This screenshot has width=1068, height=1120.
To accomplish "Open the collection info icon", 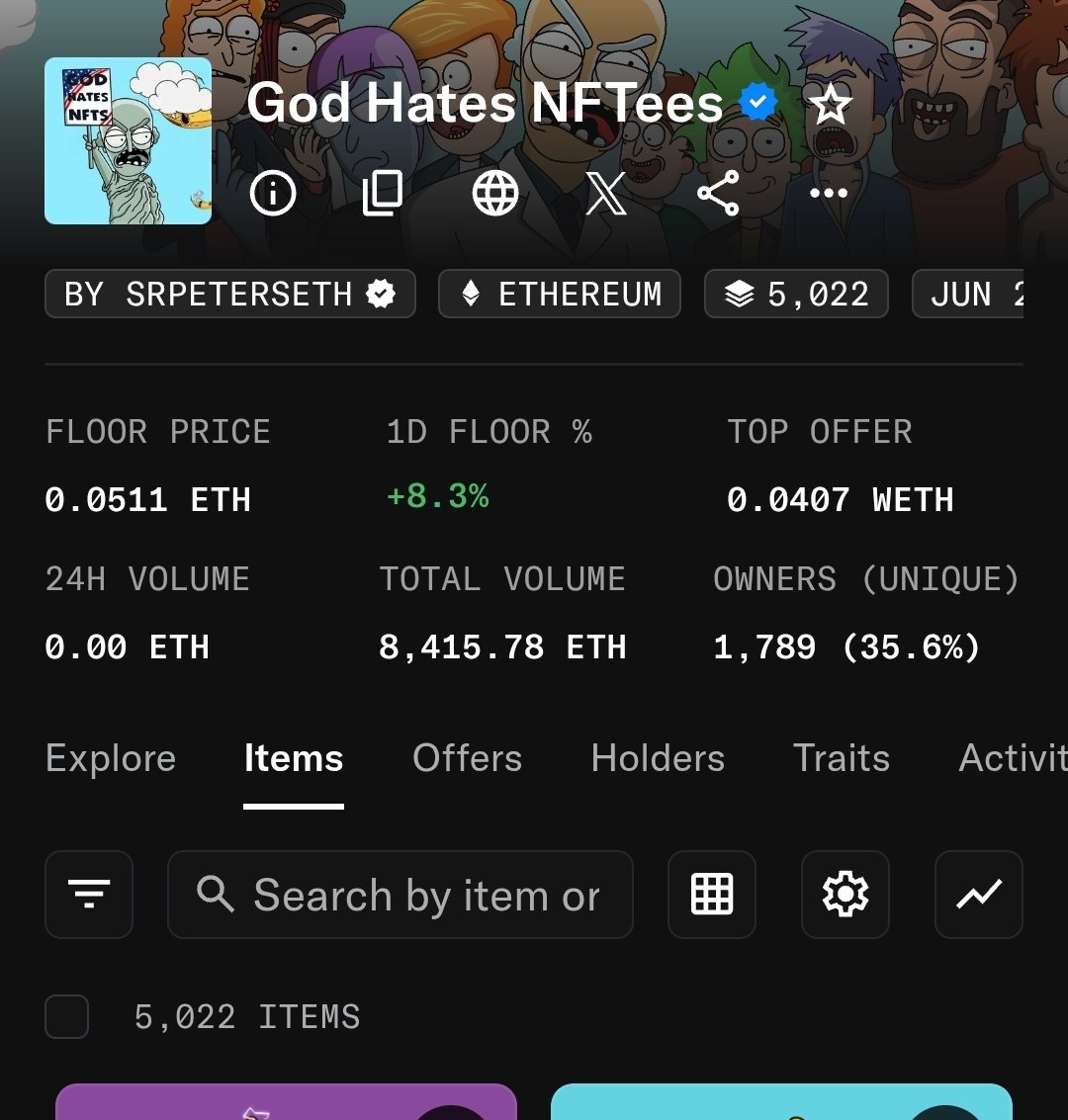I will click(273, 193).
